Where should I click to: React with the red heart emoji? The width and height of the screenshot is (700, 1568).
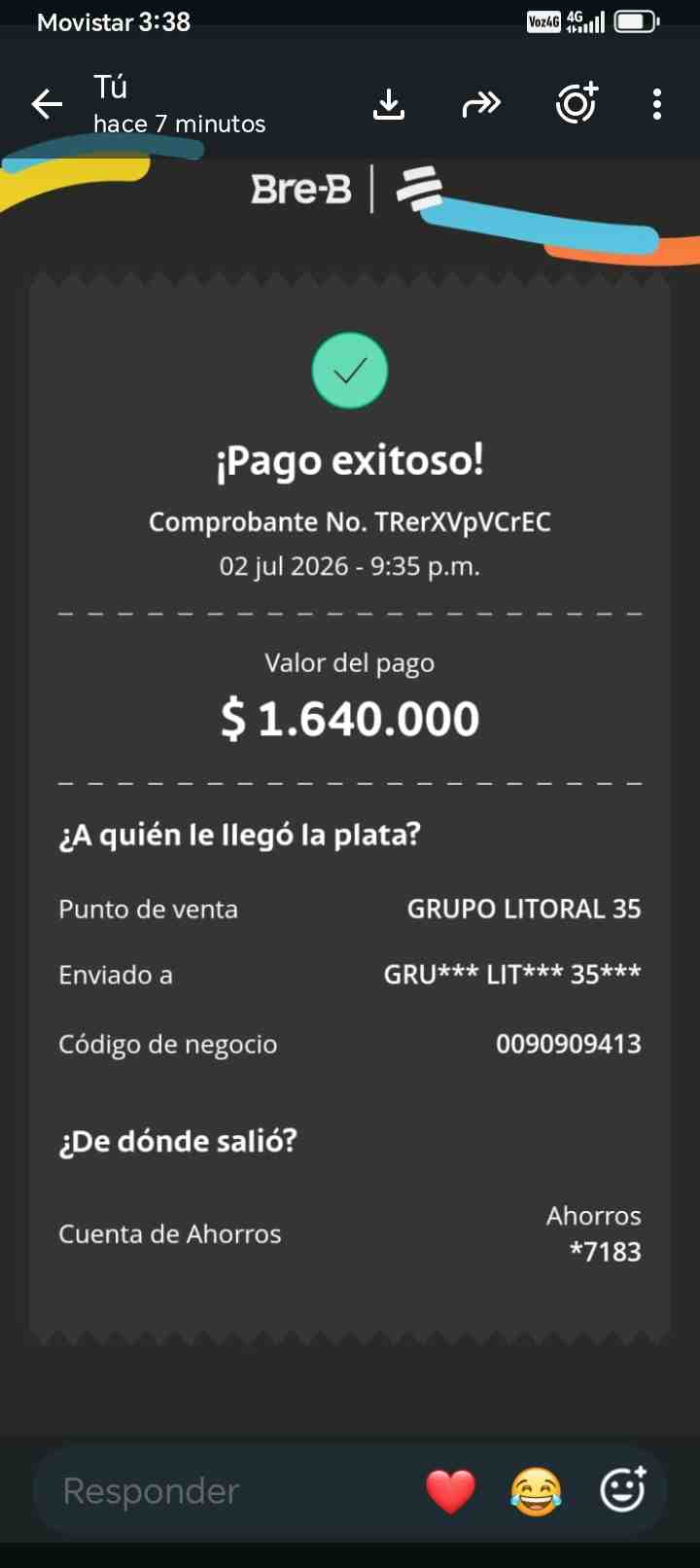(451, 1491)
